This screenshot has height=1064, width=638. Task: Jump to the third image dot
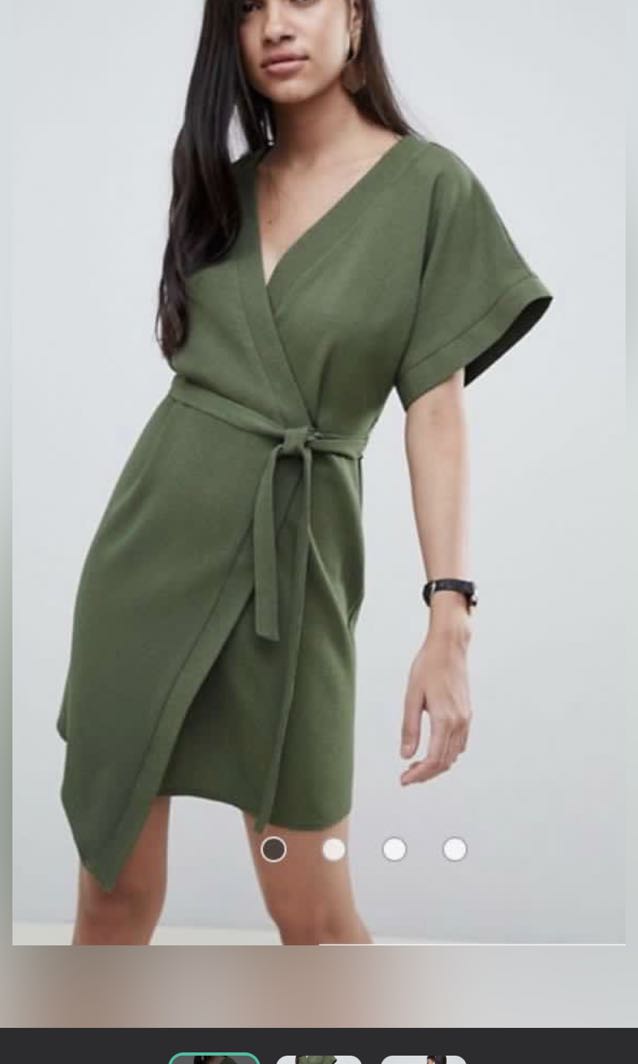point(394,849)
